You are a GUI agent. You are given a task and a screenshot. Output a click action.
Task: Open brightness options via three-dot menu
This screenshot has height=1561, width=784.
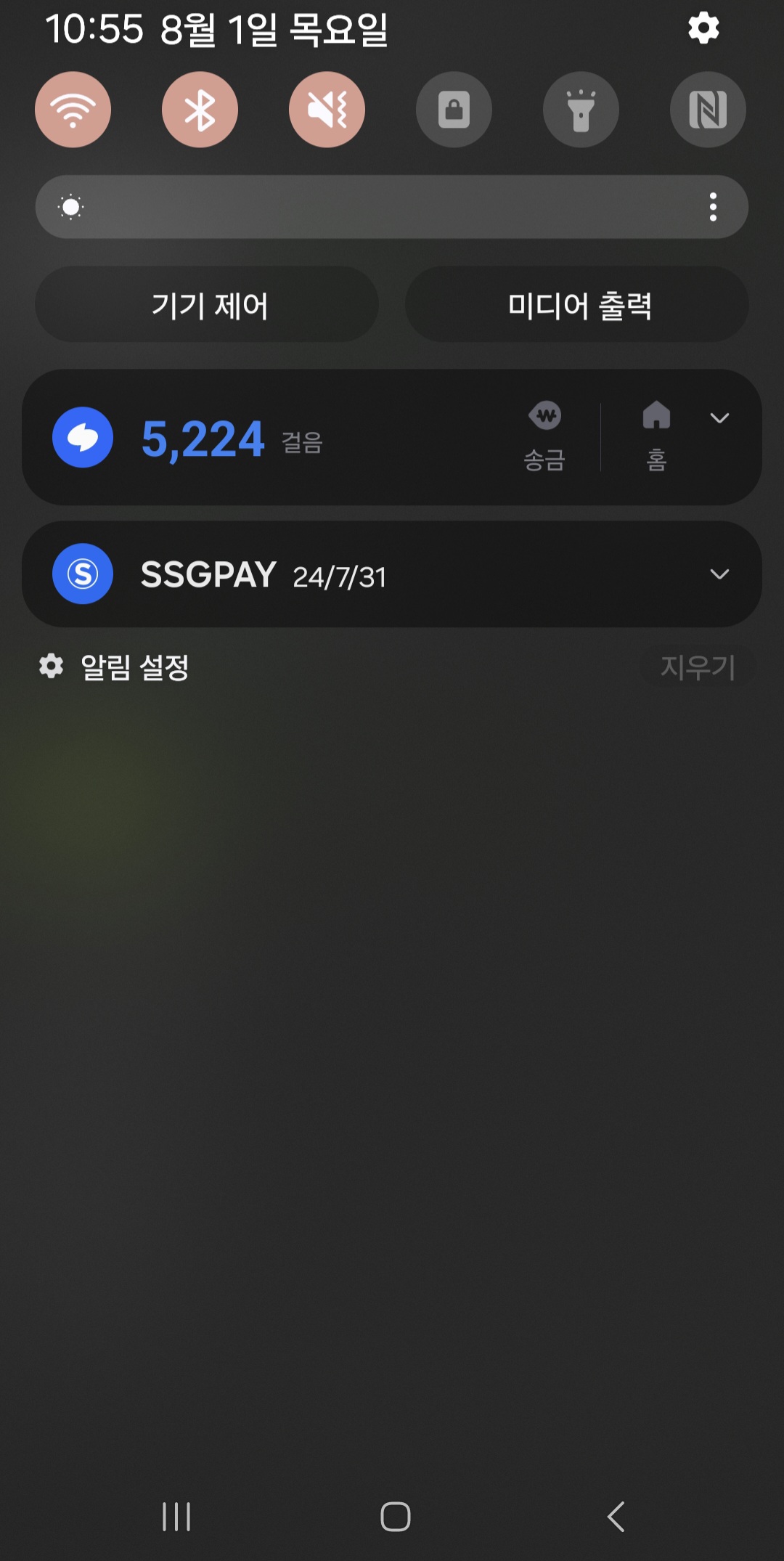point(713,207)
